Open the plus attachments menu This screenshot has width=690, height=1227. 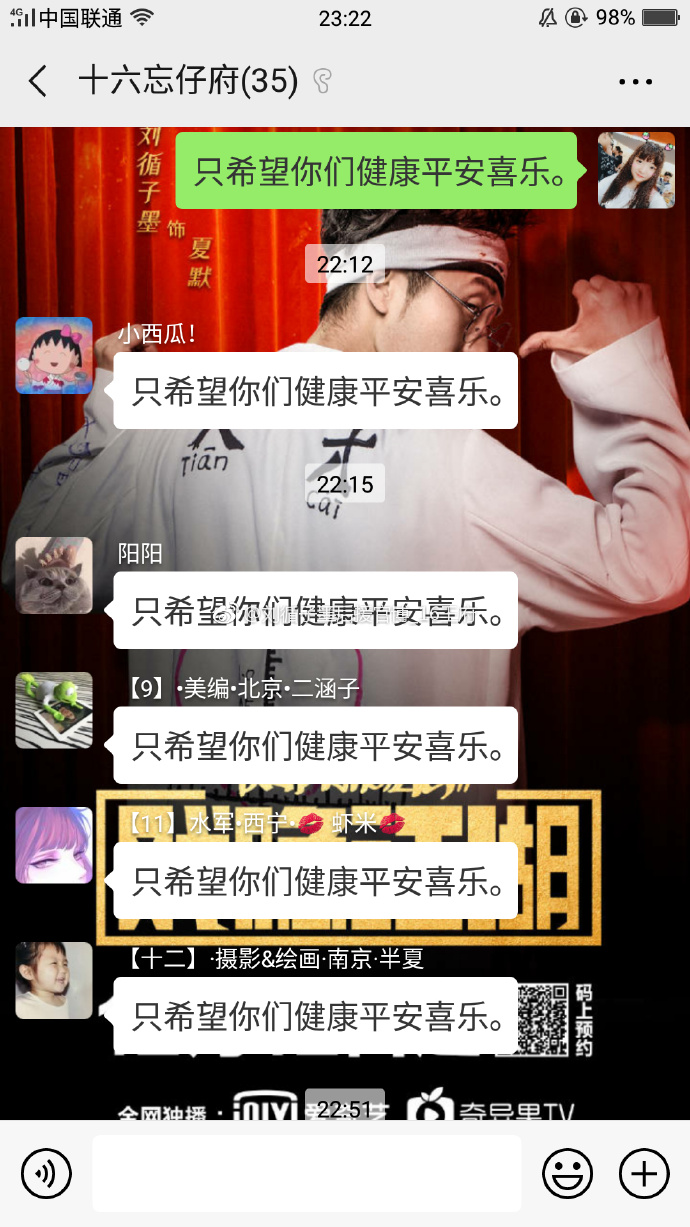click(x=644, y=1172)
